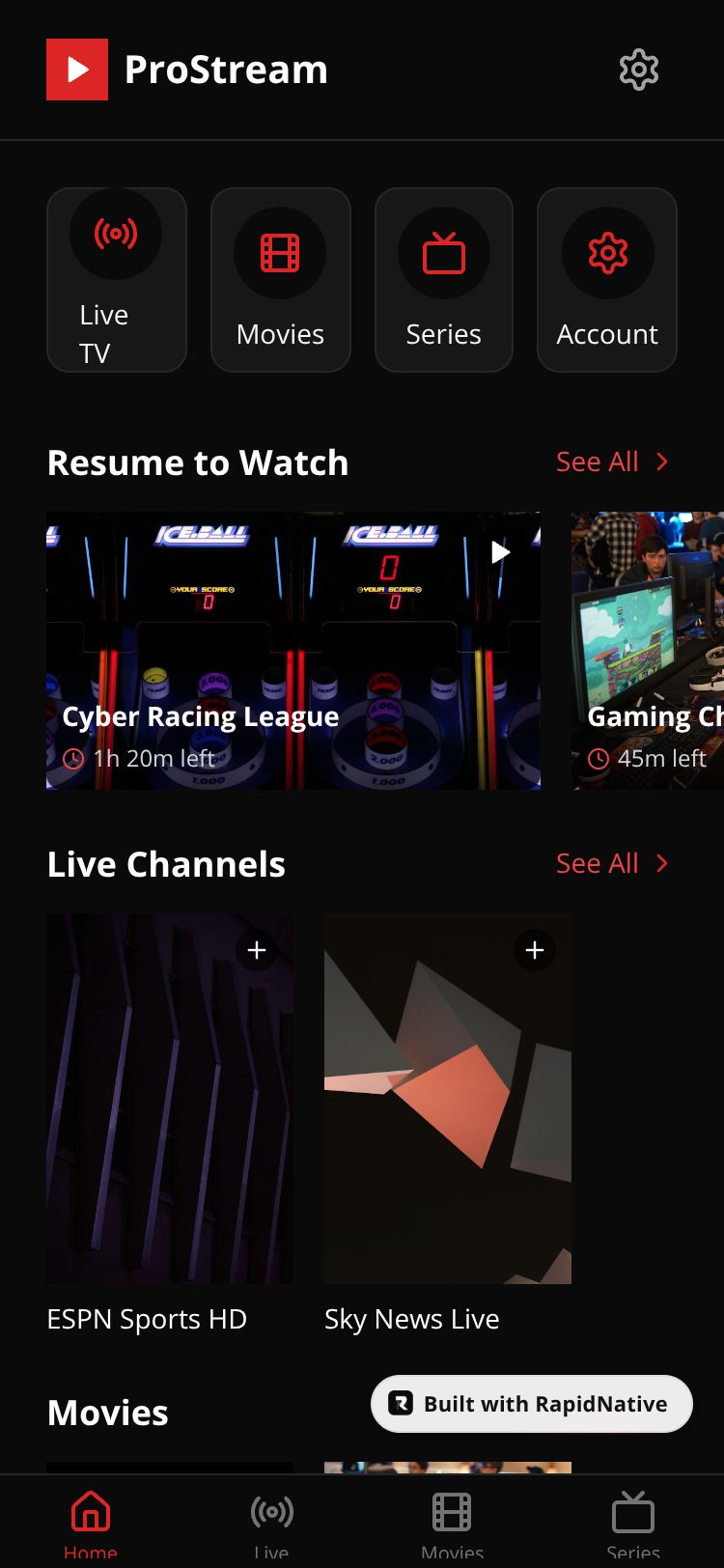Add Sky News Live with plus icon
Screen dimensions: 724x1568
[x=535, y=950]
